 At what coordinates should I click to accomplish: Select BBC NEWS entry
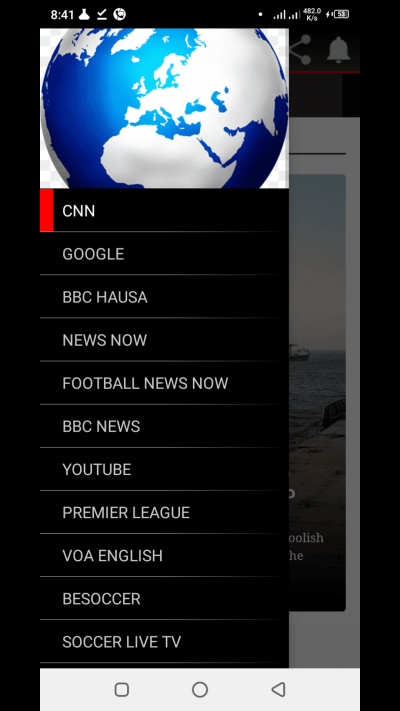(x=164, y=426)
